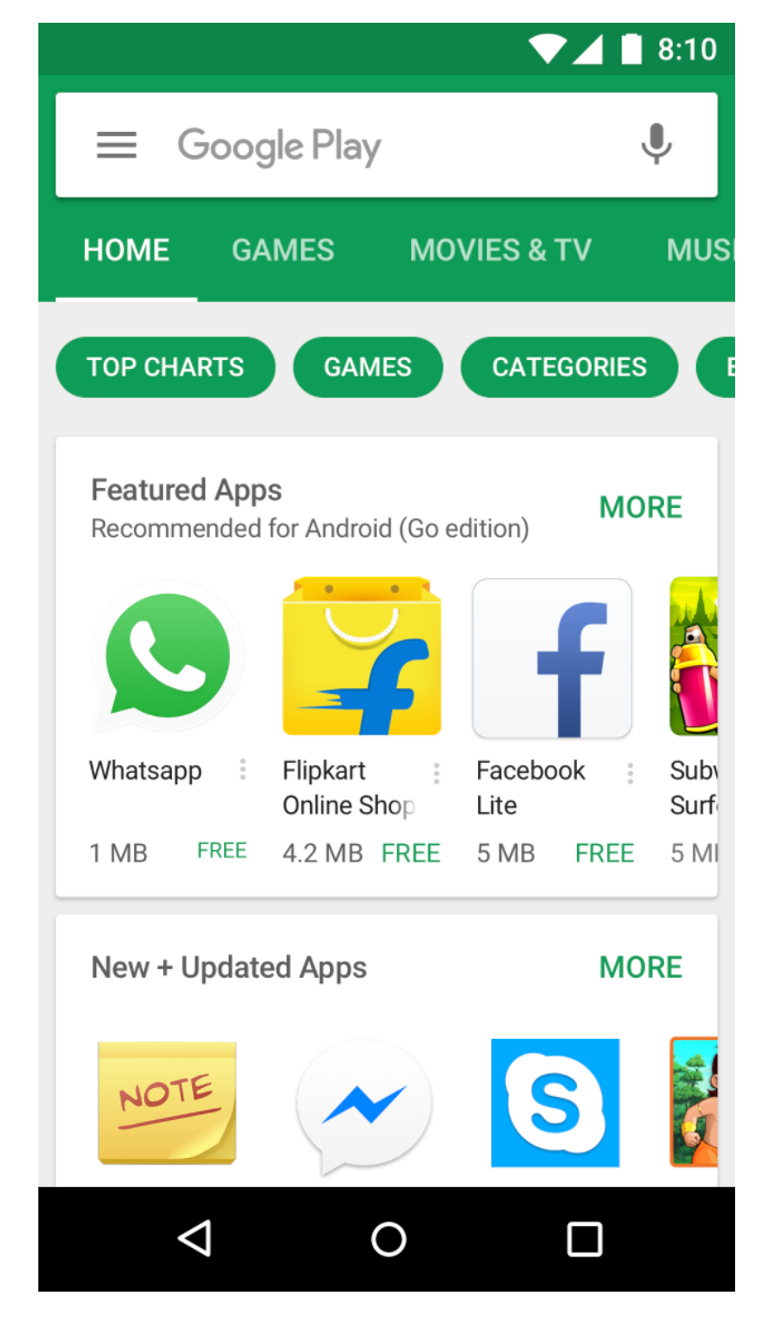Screen dimensions: 768x1338
Task: Go back using the system back button
Action: click(x=194, y=1239)
